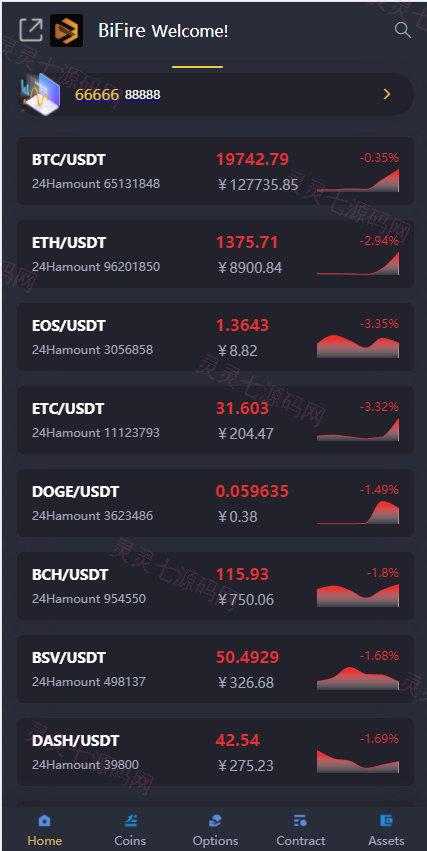
Task: View the EOS/USDT pair details
Action: point(215,337)
